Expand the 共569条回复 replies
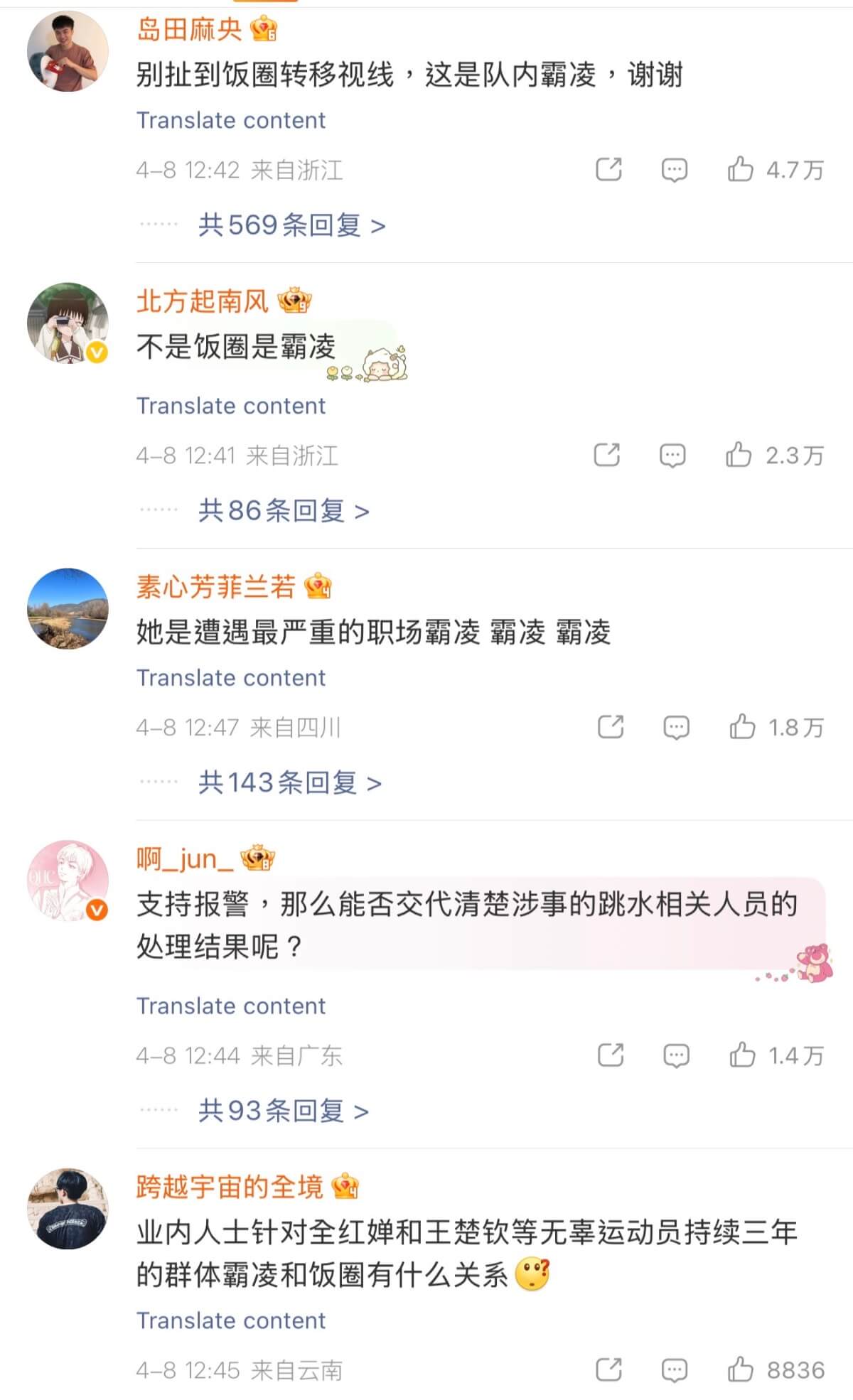The height and width of the screenshot is (1400, 853). tap(291, 225)
